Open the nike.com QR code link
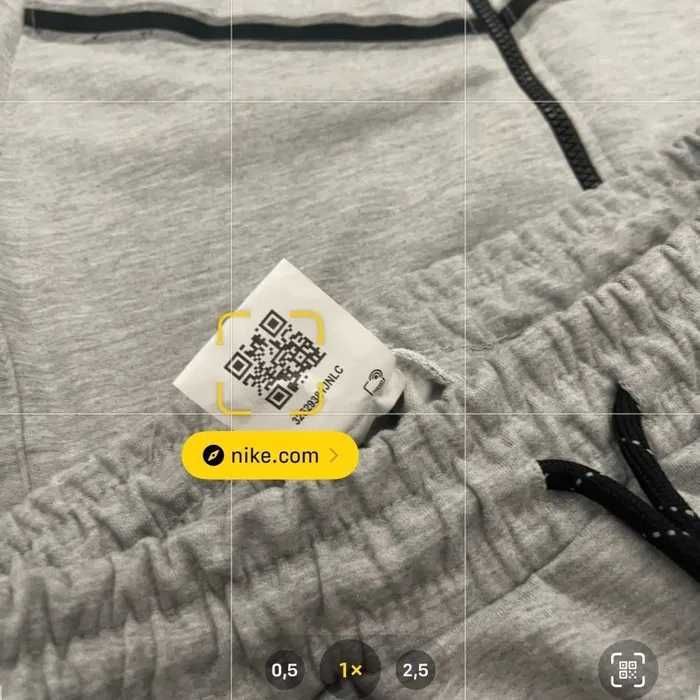 click(x=270, y=456)
